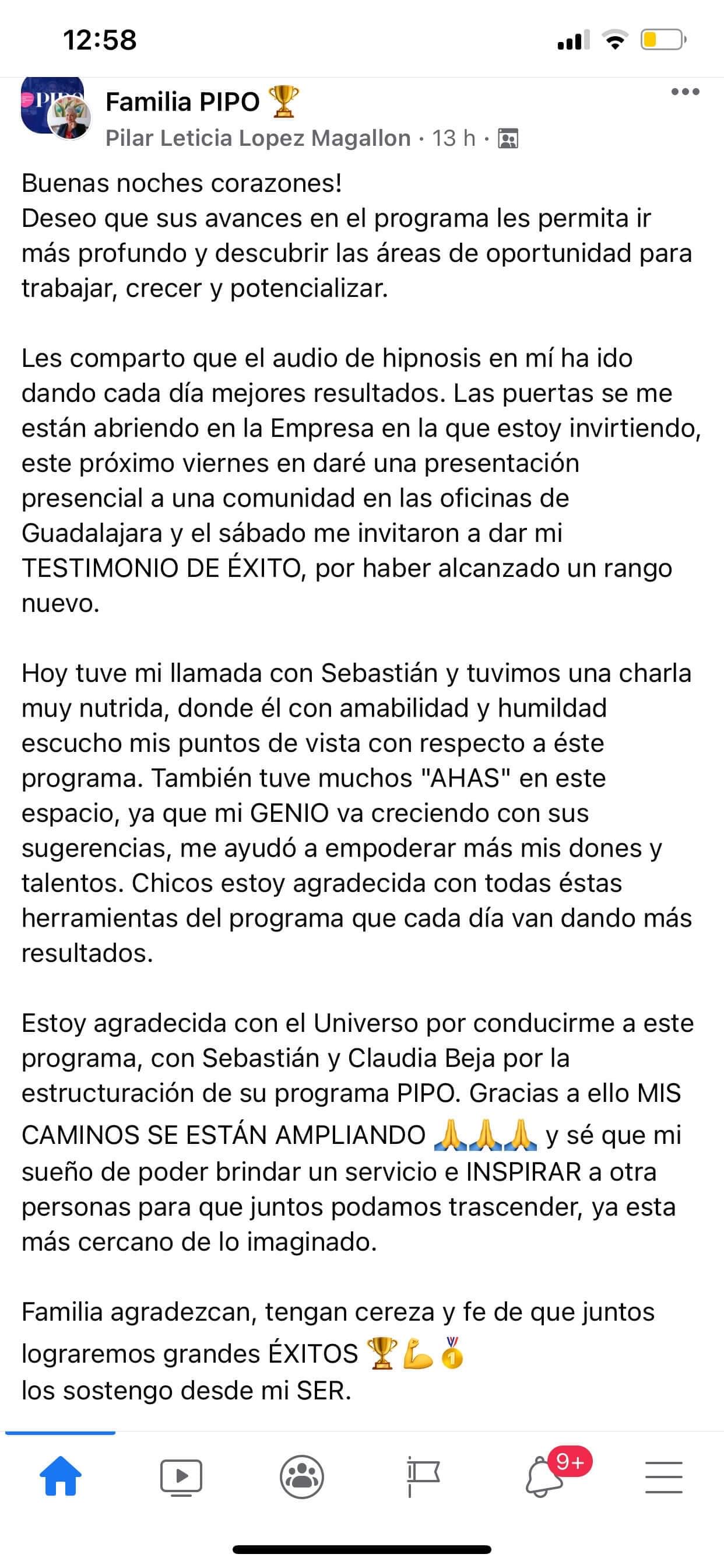This screenshot has height=1568, width=724.
Task: Open the hamburger menu tab
Action: (x=664, y=1476)
